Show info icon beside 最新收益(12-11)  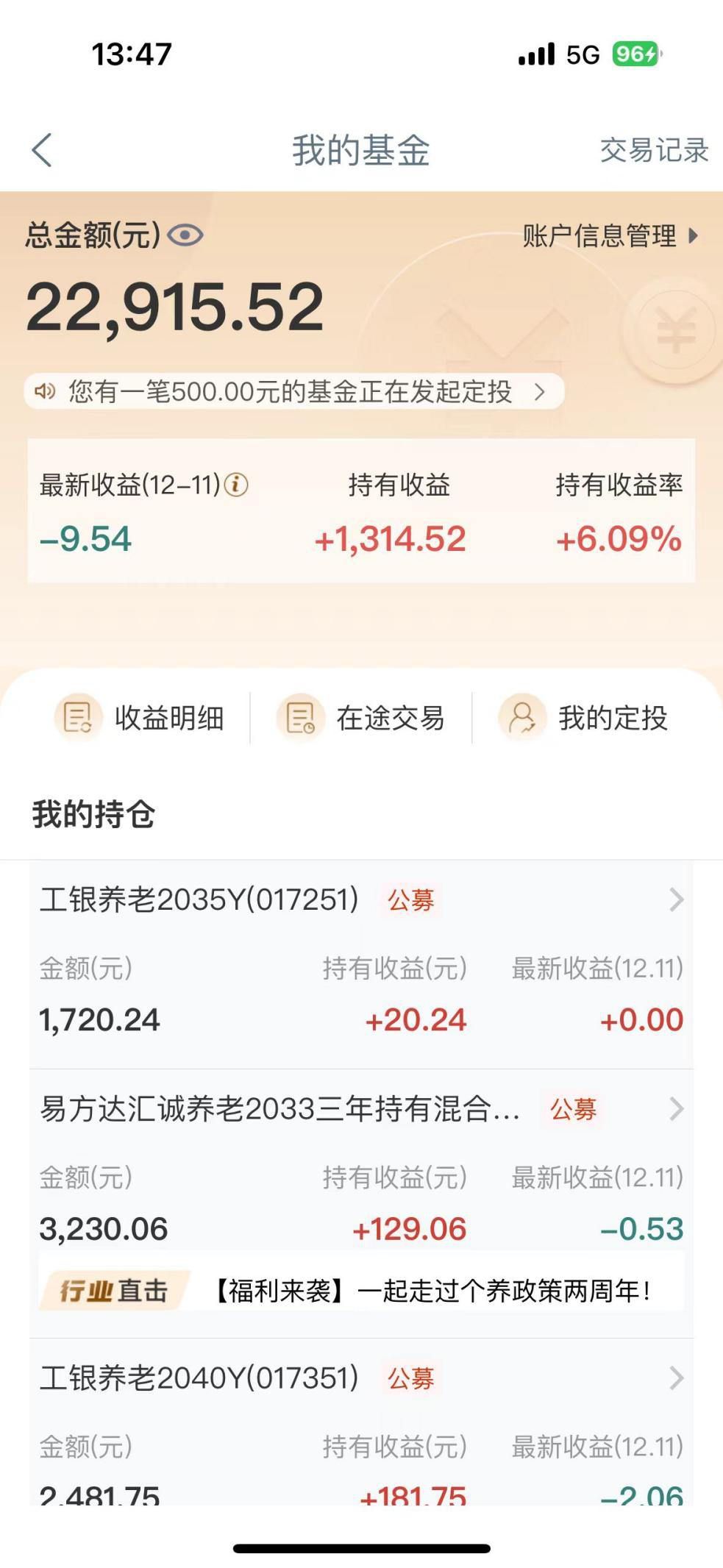(236, 485)
